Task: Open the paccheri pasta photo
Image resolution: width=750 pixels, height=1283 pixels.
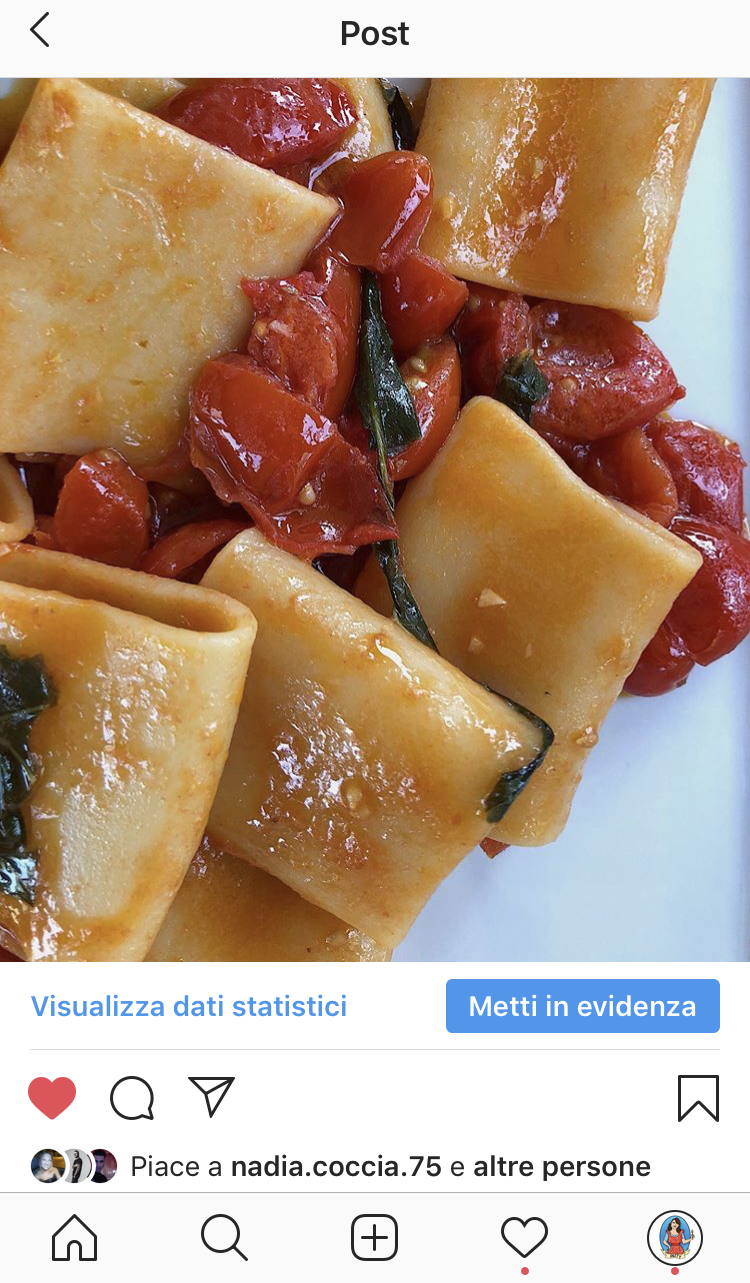Action: point(375,520)
